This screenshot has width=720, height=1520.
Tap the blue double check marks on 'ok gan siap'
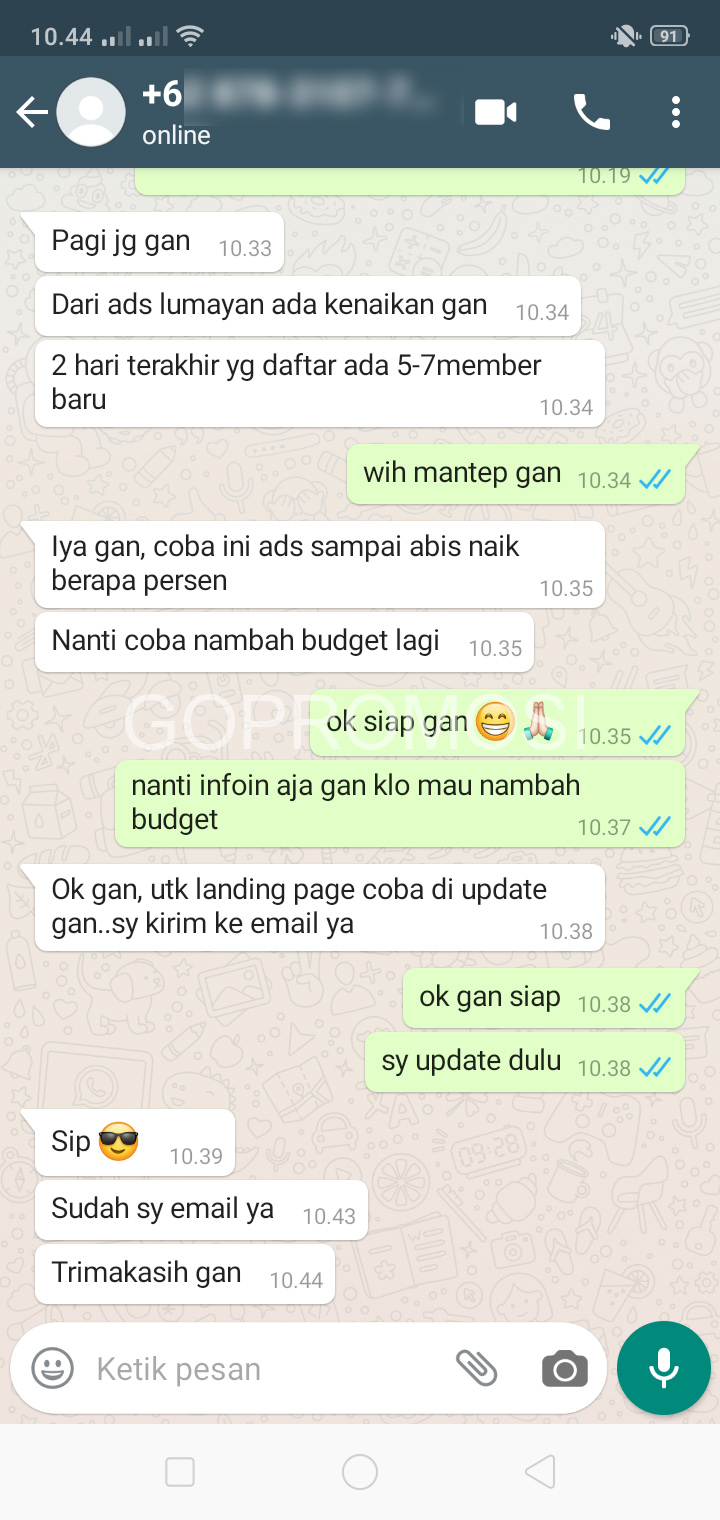click(x=655, y=1001)
